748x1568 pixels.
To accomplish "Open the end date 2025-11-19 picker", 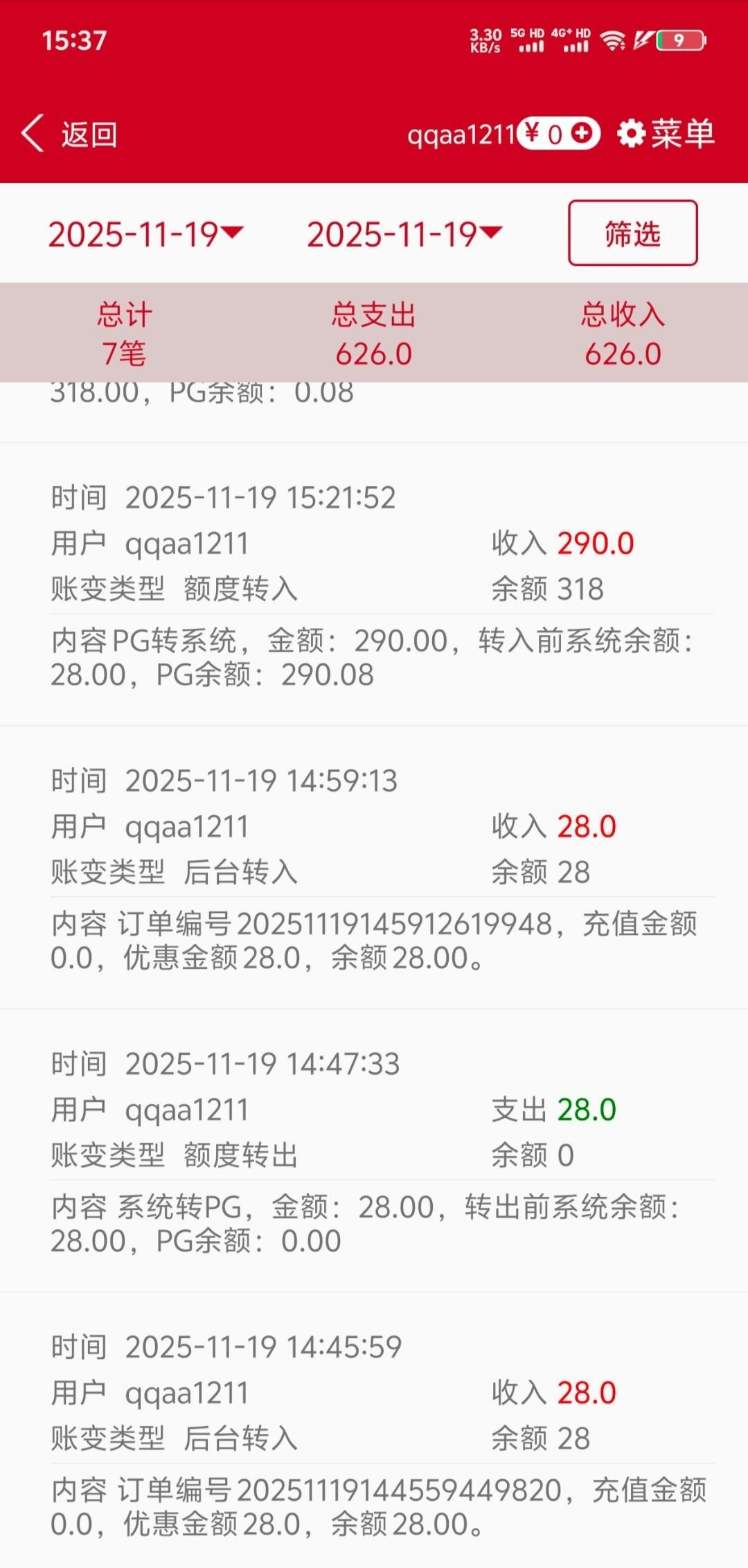I will pyautogui.click(x=404, y=234).
